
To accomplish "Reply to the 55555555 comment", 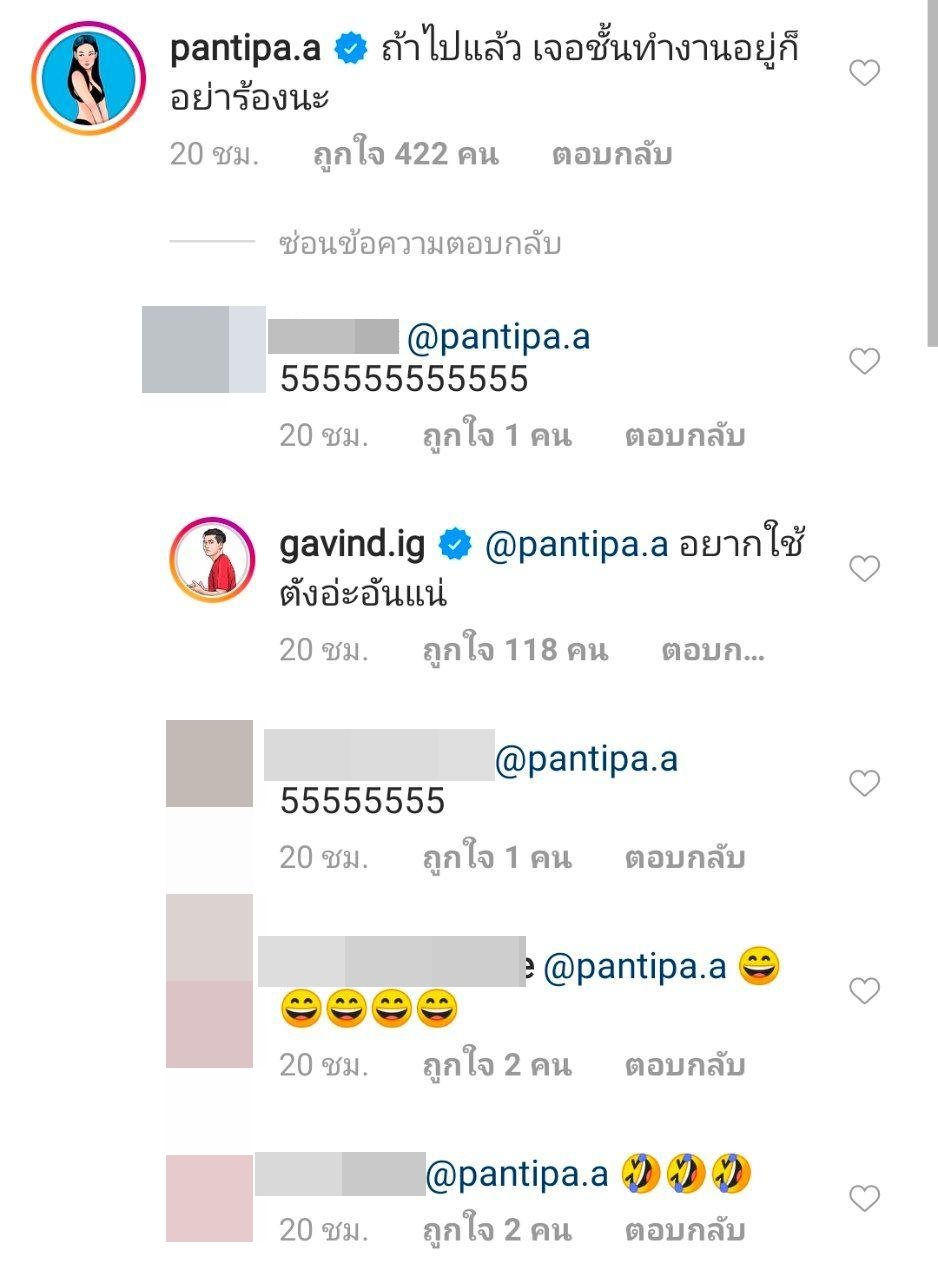I will tap(685, 858).
